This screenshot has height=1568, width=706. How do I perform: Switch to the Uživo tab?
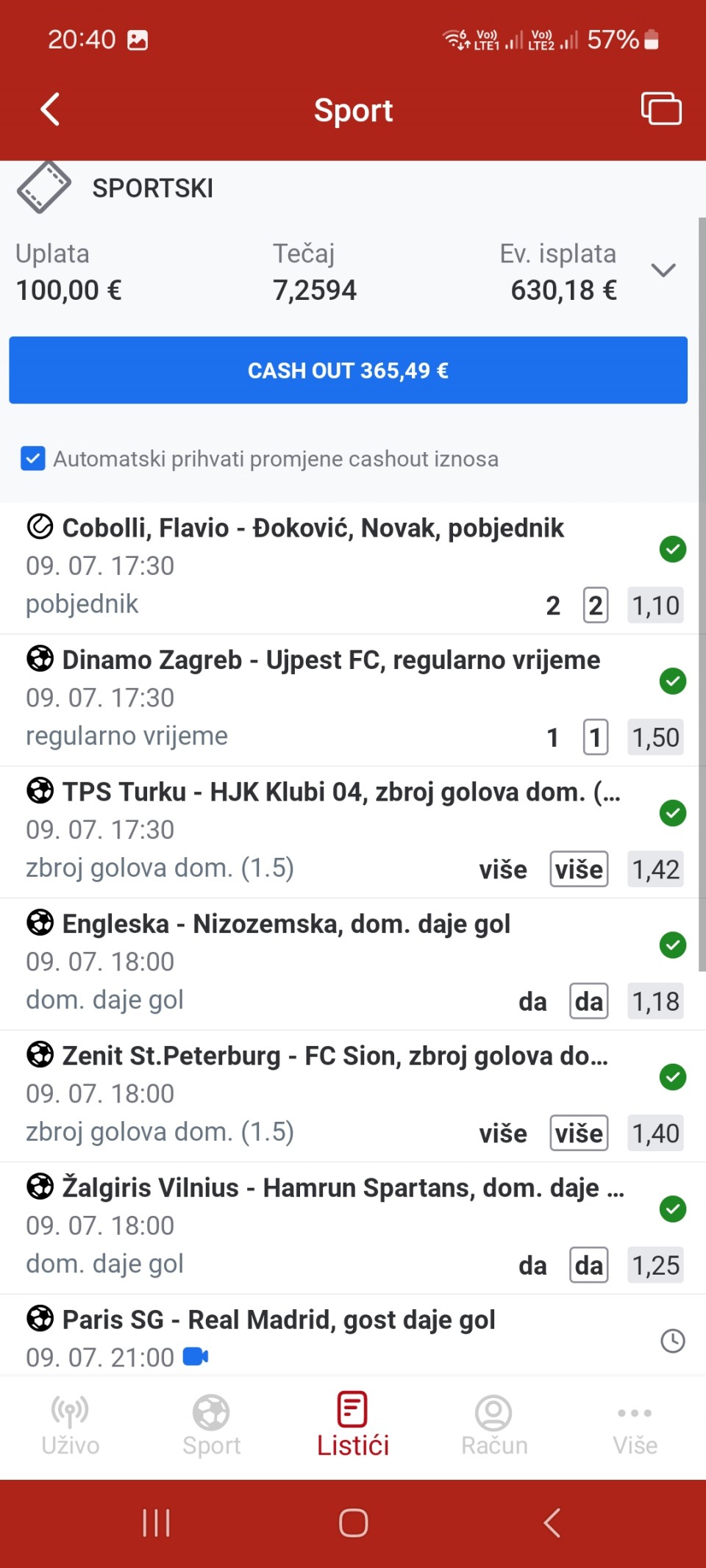71,1426
